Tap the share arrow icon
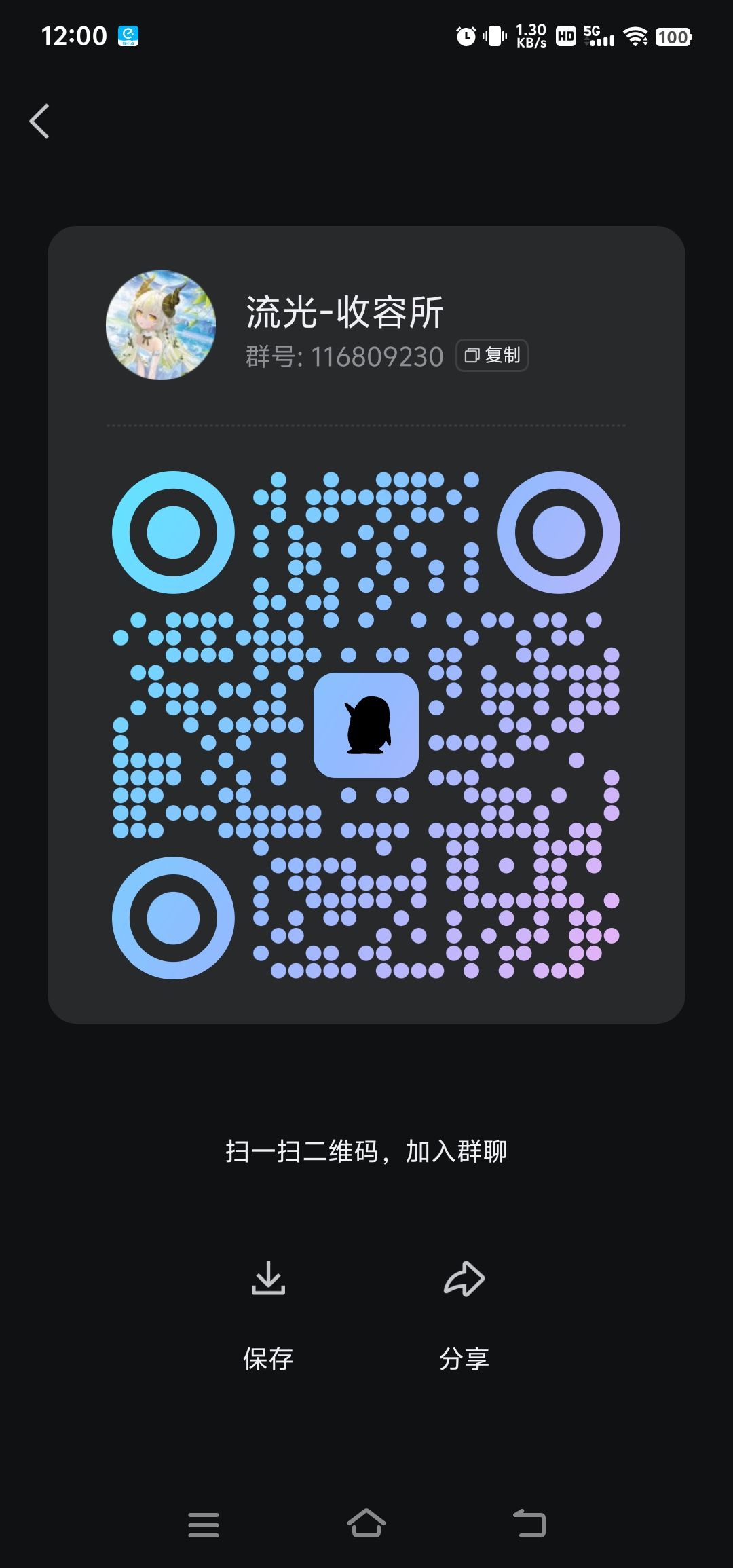 [x=464, y=1277]
